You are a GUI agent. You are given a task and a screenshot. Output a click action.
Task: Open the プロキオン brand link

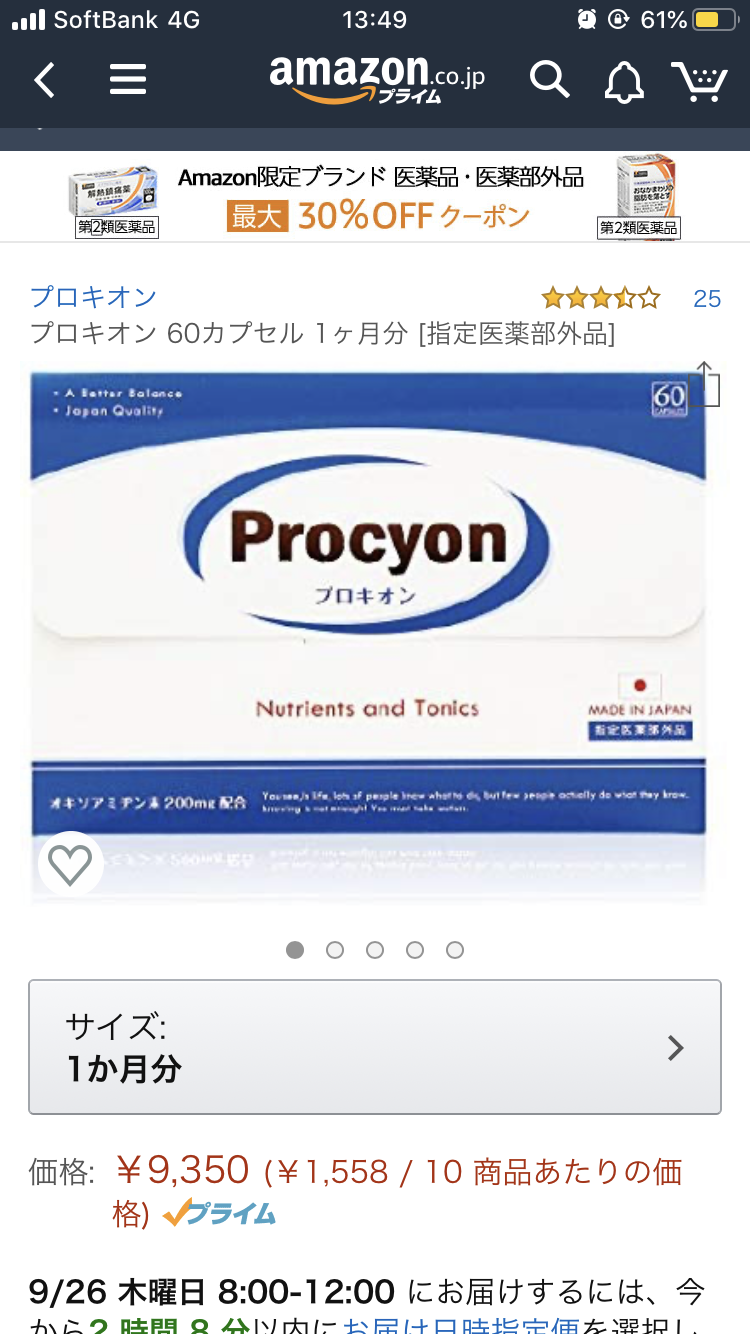tap(93, 297)
